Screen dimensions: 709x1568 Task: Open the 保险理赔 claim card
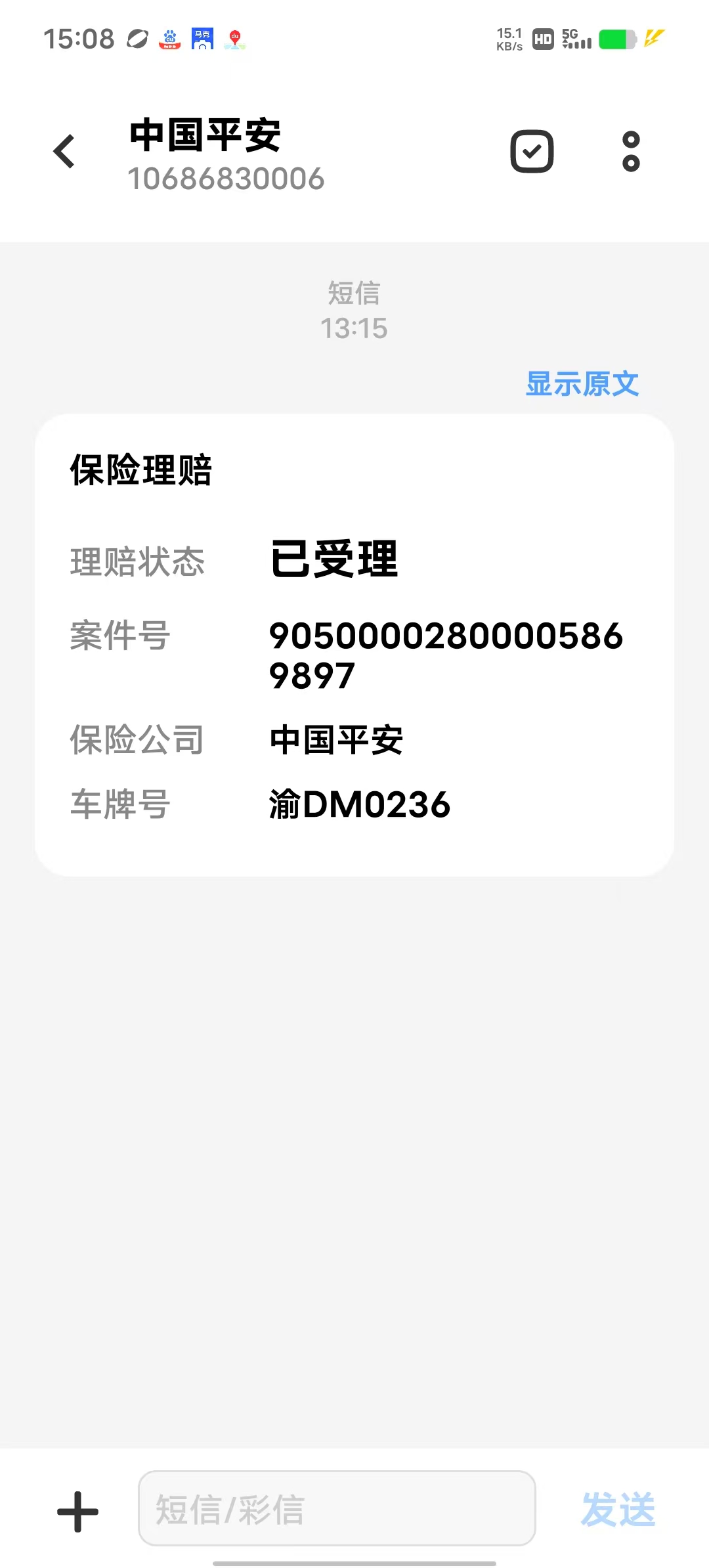click(354, 644)
